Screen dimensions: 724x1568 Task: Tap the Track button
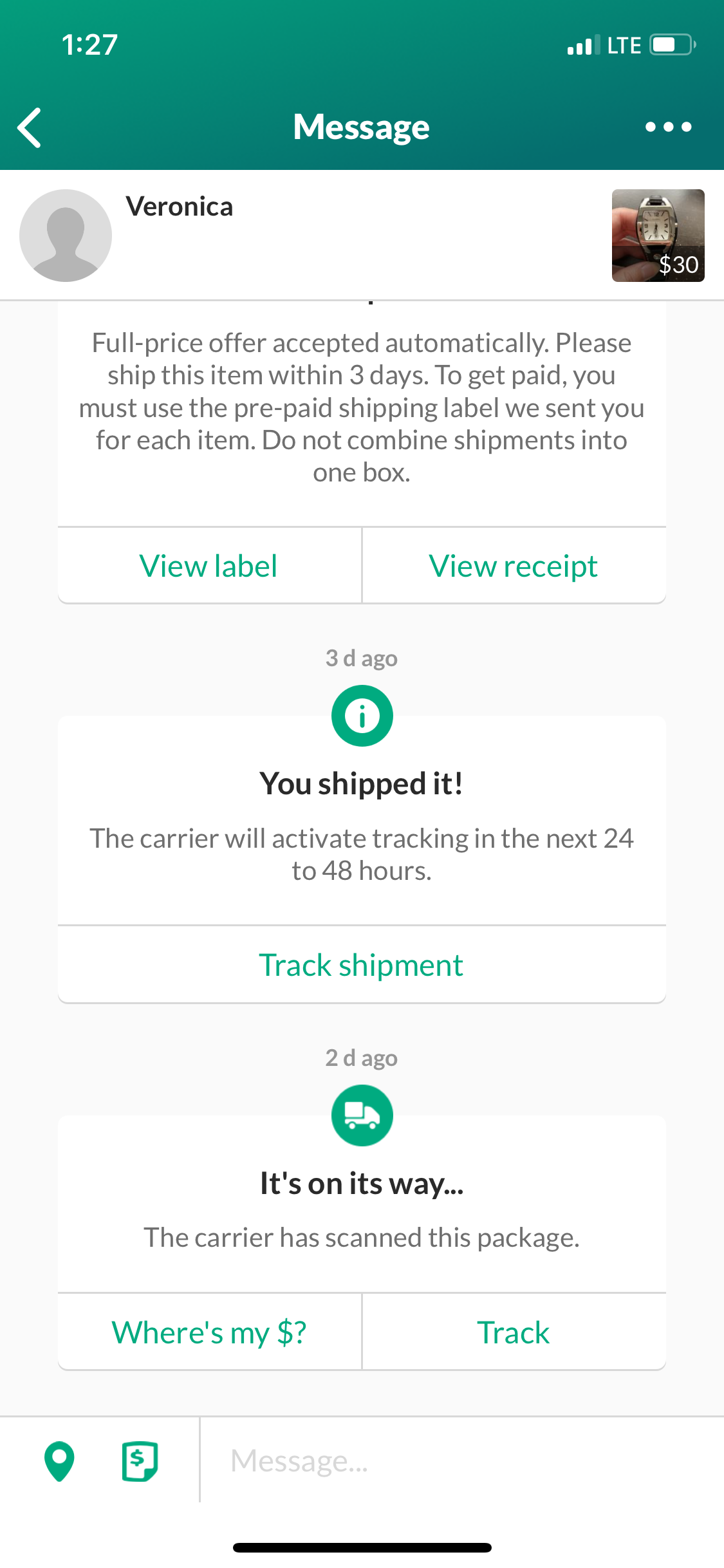point(514,1332)
